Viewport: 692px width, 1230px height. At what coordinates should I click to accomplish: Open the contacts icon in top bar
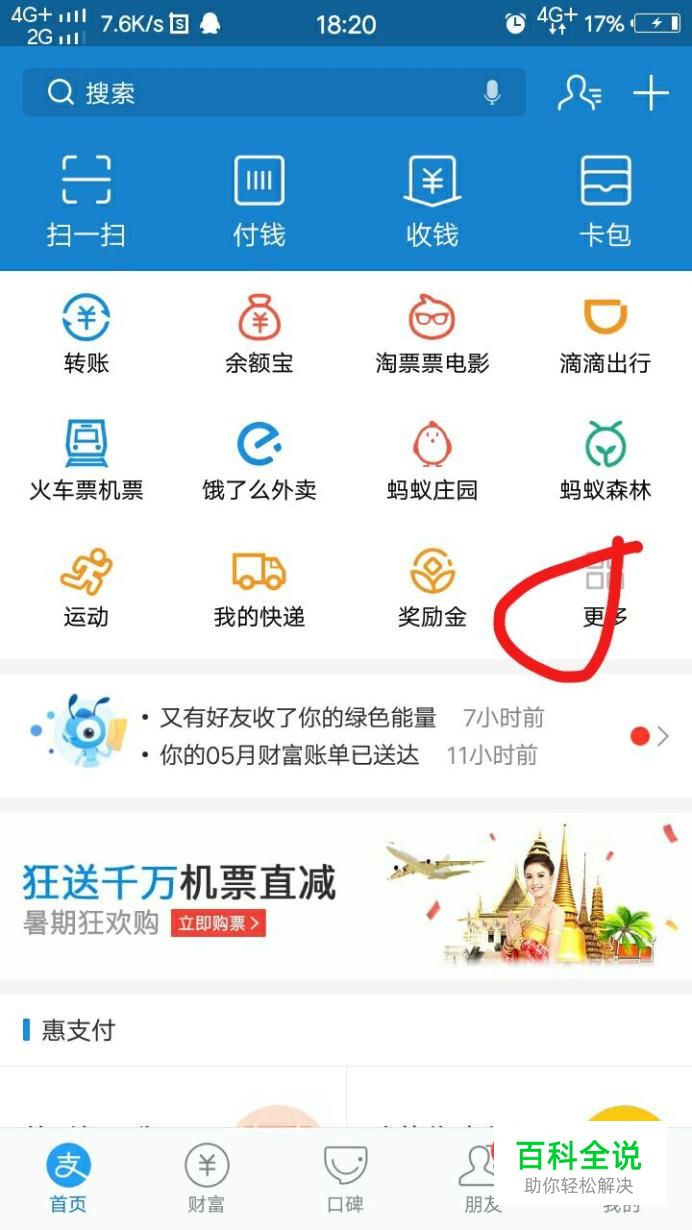click(579, 93)
